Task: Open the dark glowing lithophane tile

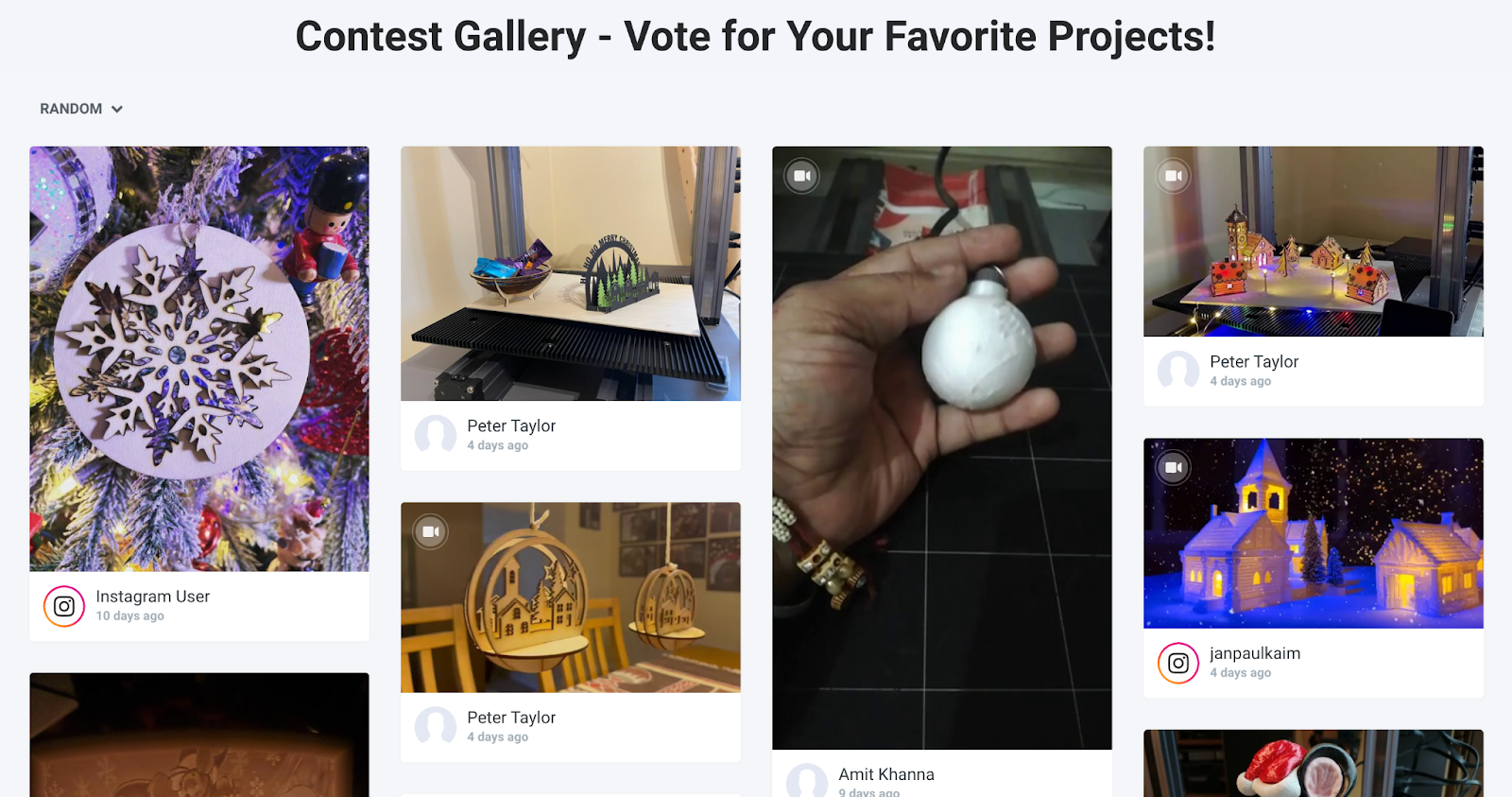Action: pyautogui.click(x=198, y=736)
